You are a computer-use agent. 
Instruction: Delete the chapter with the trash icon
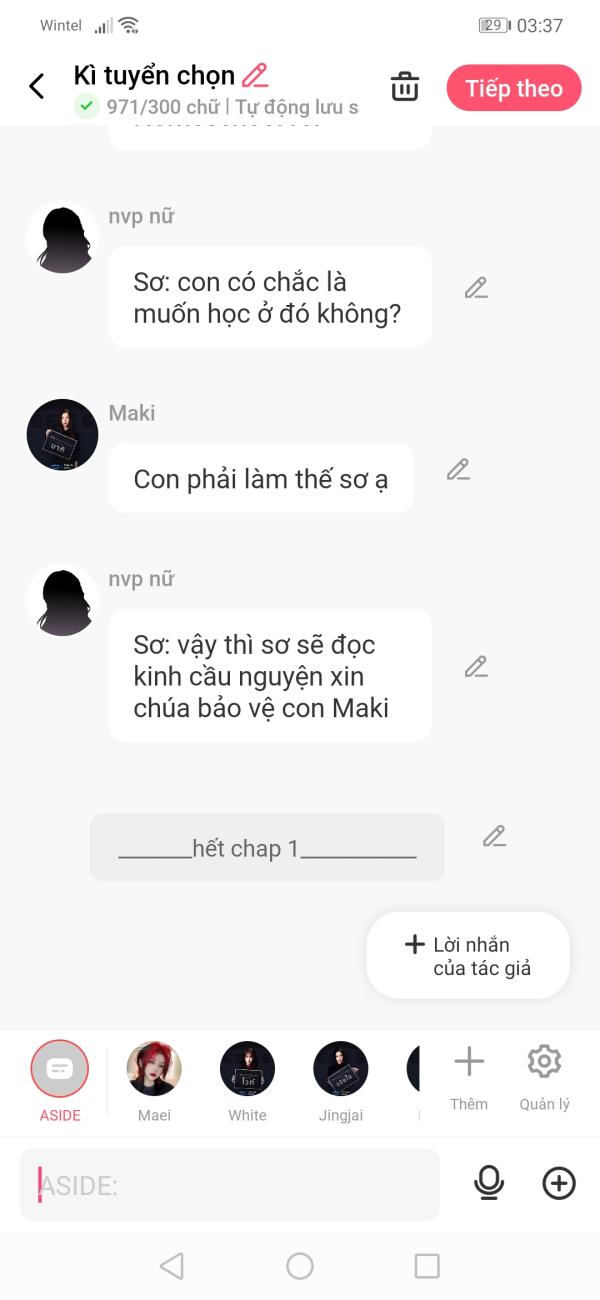tap(405, 87)
